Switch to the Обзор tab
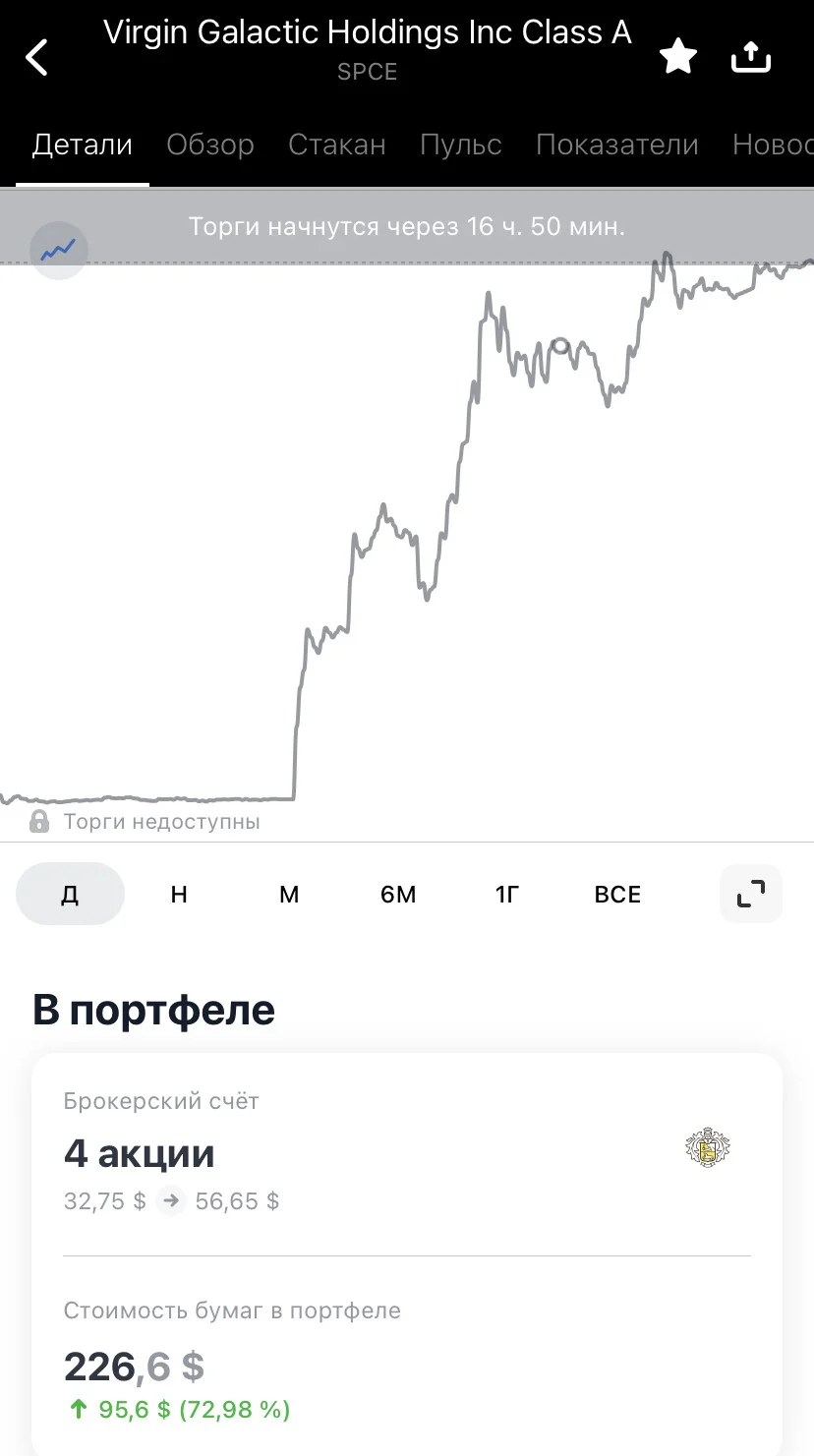This screenshot has height=1456, width=814. (210, 145)
